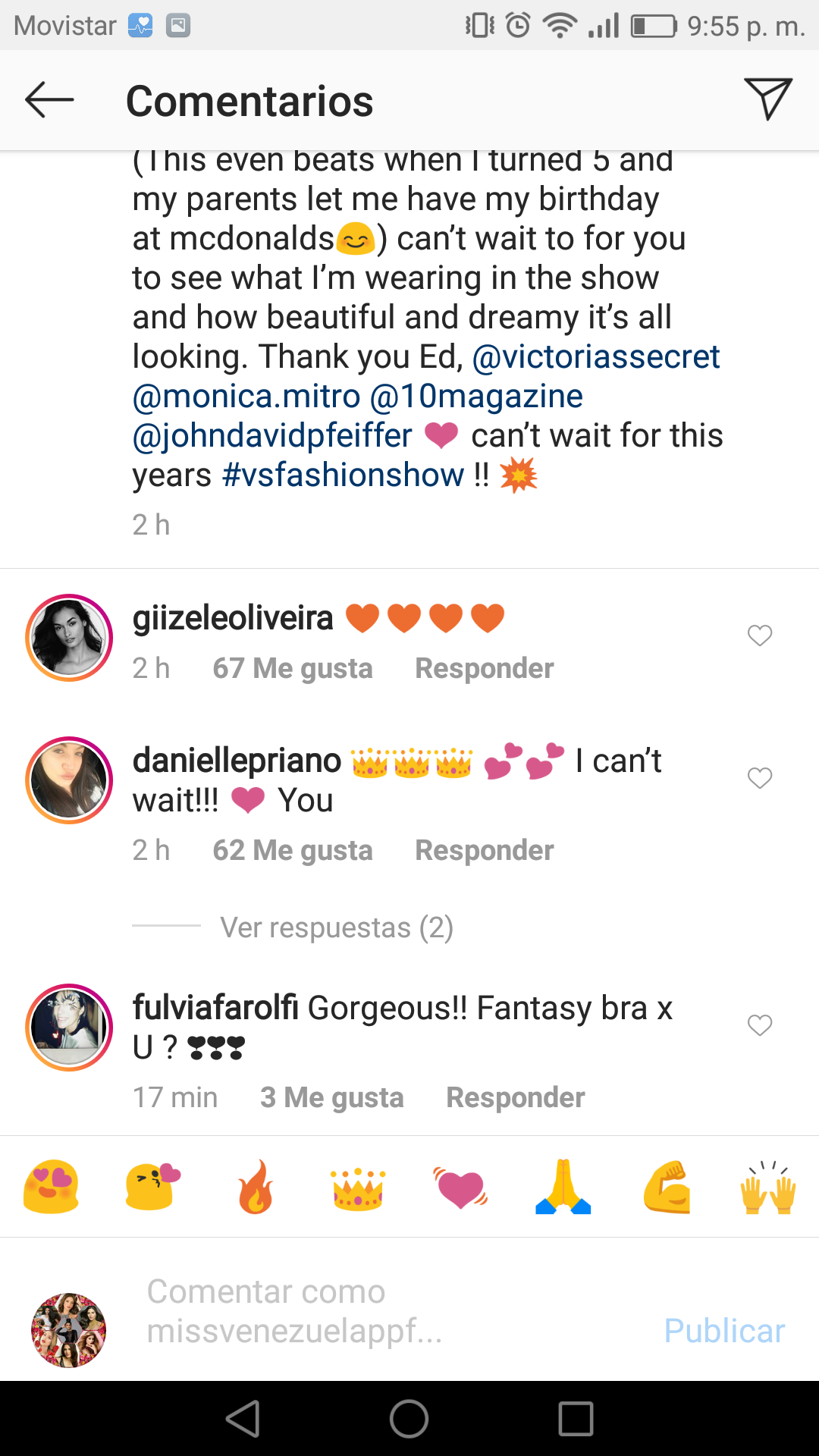Insert the crown emoji
Viewport: 819px width, 1456px height.
pyautogui.click(x=358, y=1188)
